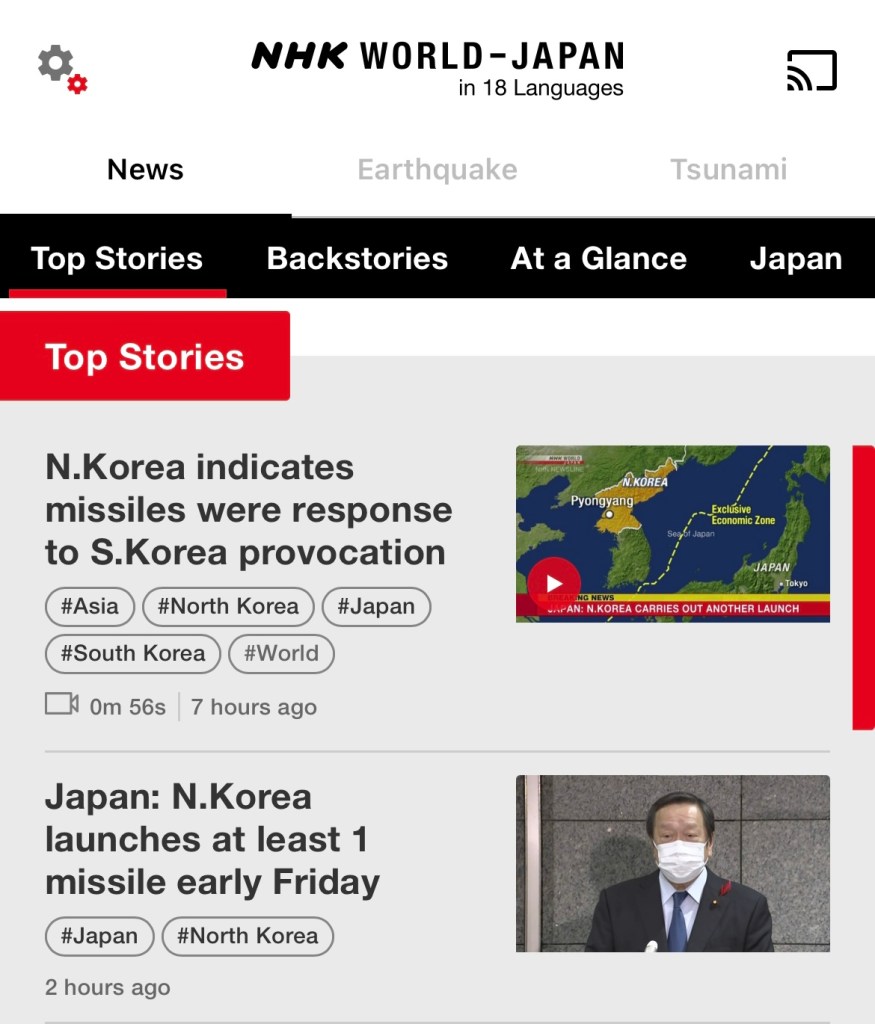Select the Top Stories category
Image resolution: width=875 pixels, height=1024 pixels.
pyautogui.click(x=117, y=259)
